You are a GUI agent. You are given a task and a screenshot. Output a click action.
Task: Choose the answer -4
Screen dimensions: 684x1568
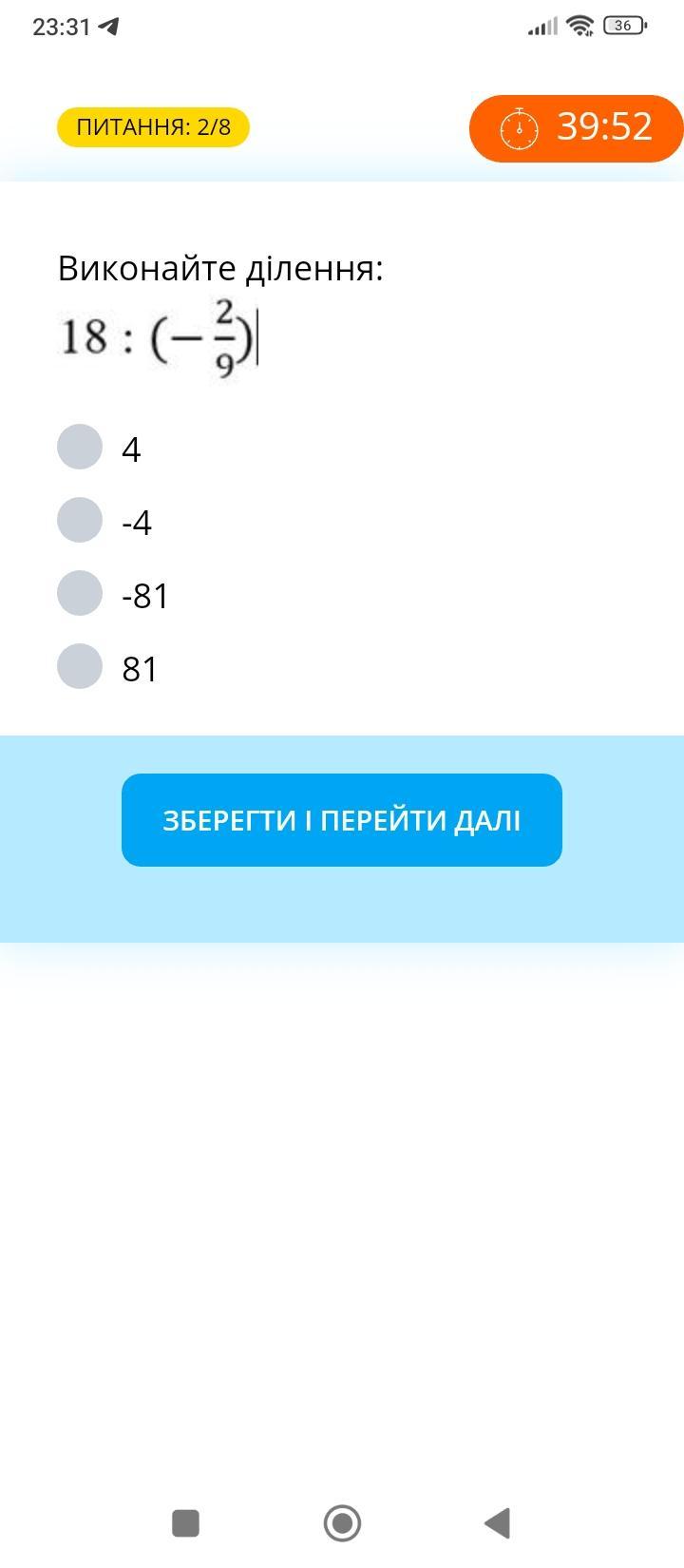pos(80,520)
